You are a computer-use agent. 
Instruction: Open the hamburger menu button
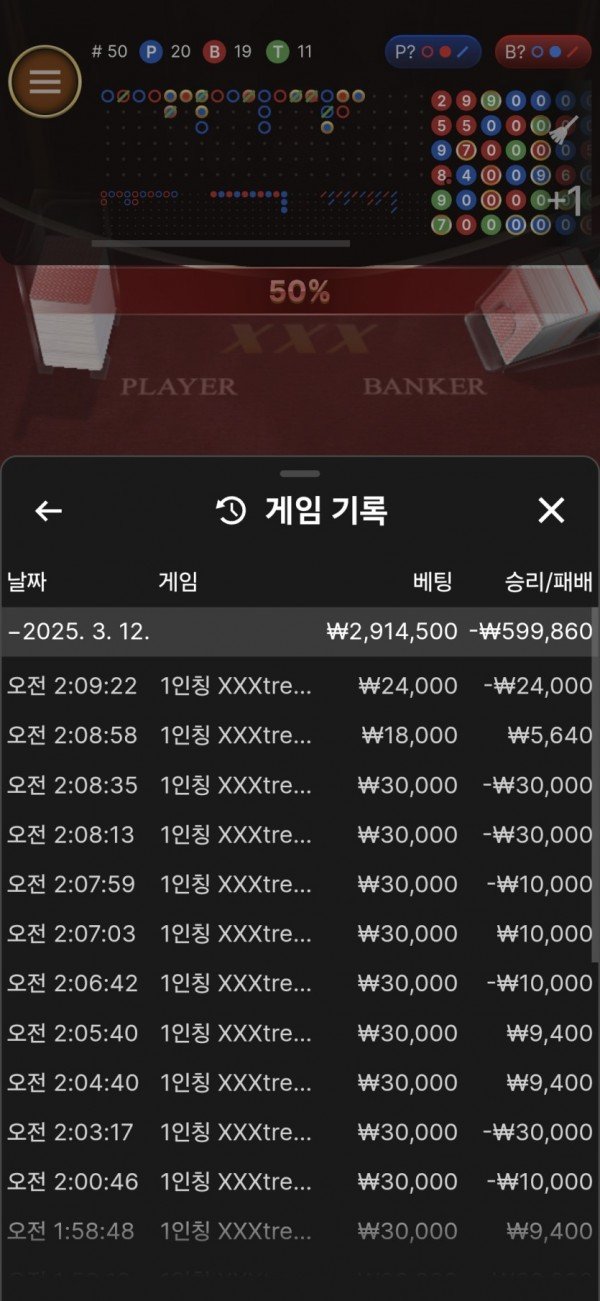[45, 82]
